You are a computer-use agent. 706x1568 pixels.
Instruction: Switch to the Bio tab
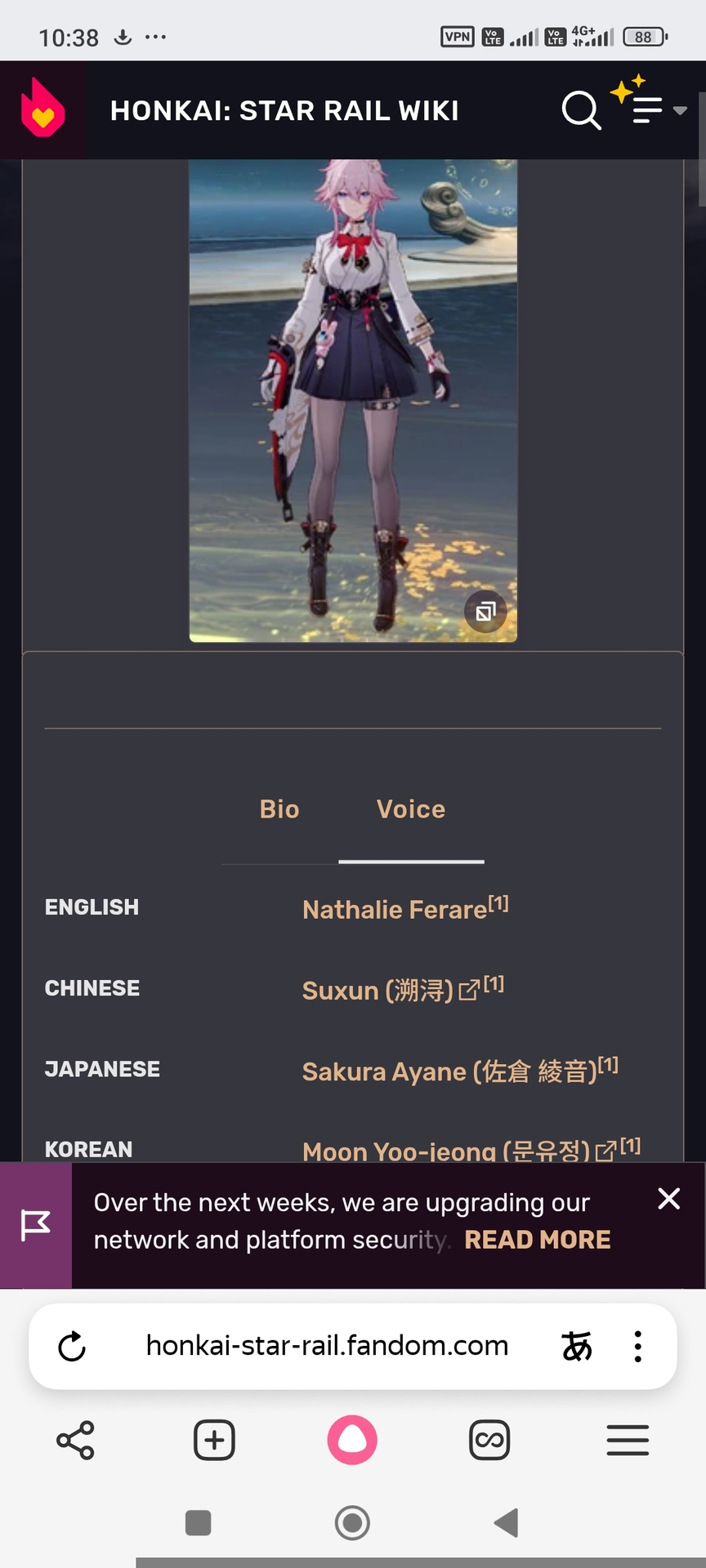(279, 809)
